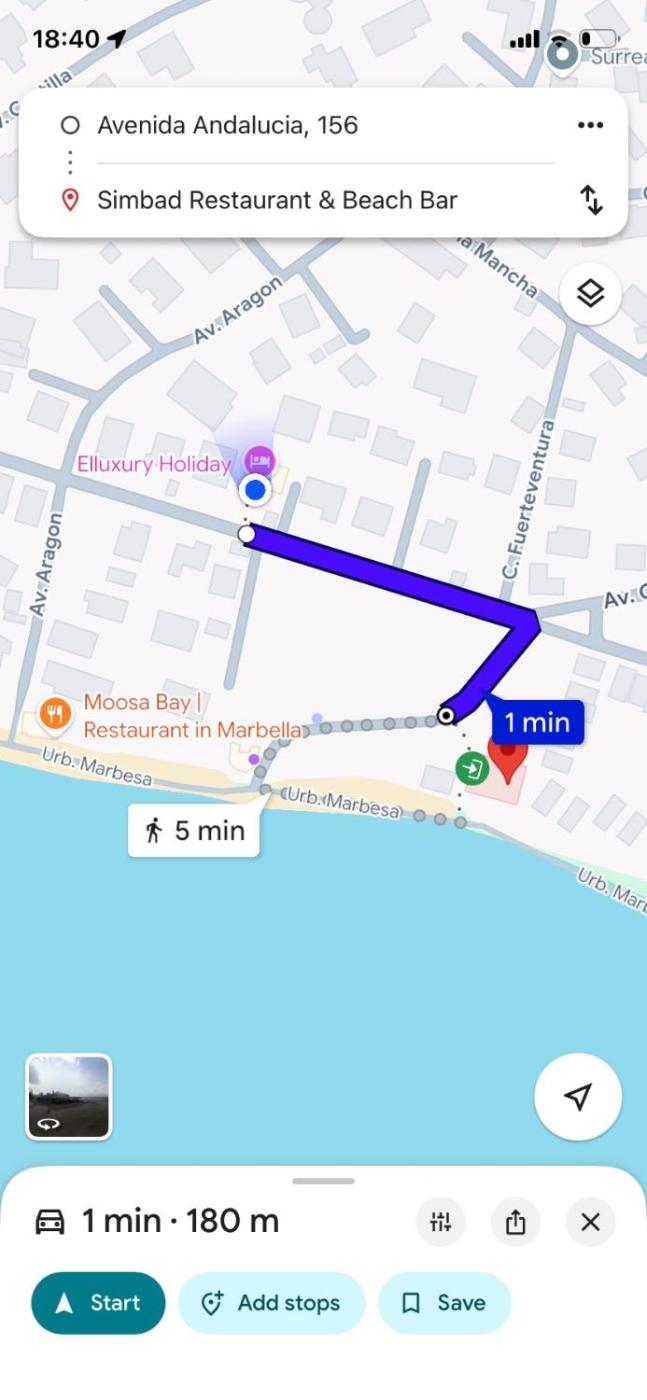Close the directions panel
The height and width of the screenshot is (1400, 647).
(590, 1222)
